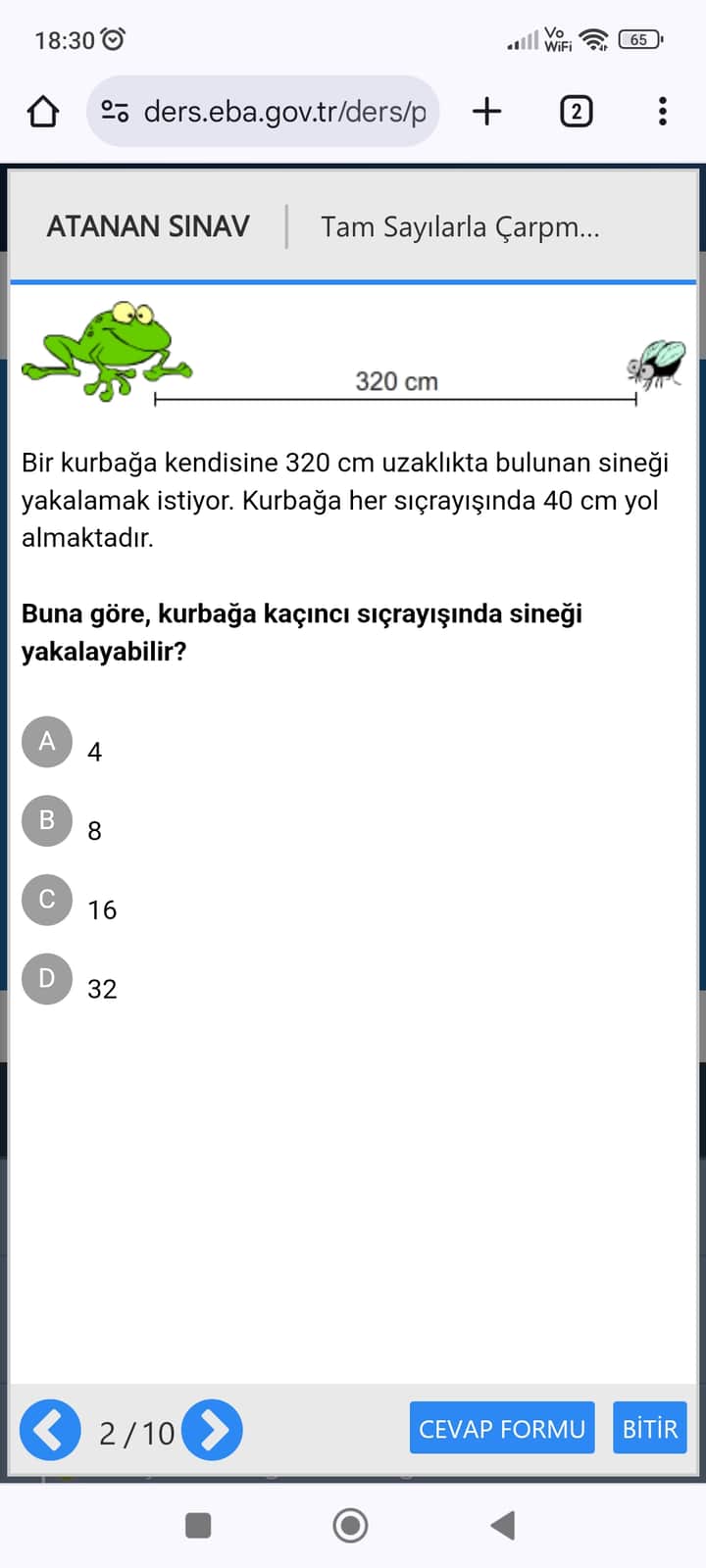Tap the system back button
This screenshot has height=1568, width=706.
(503, 1525)
